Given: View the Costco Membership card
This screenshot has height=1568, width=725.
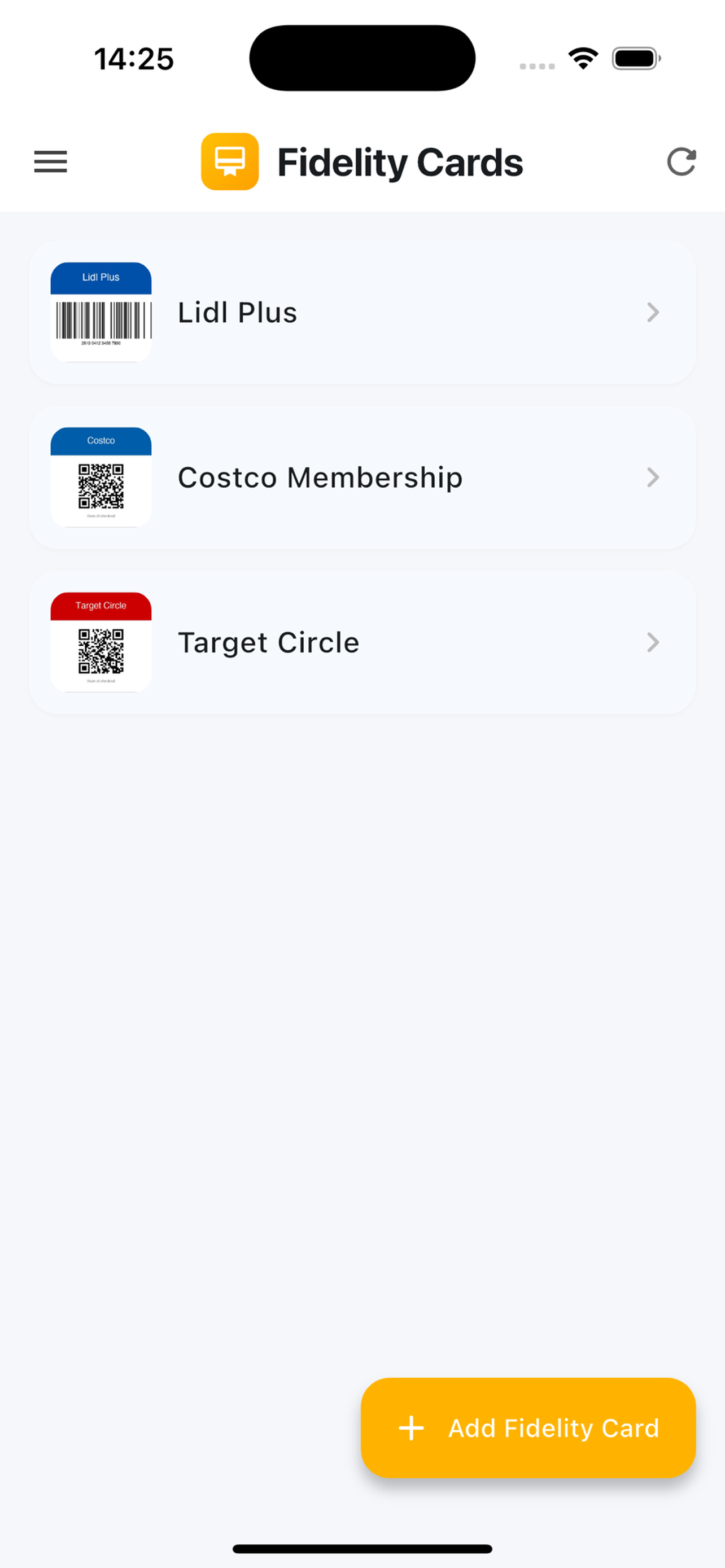Looking at the screenshot, I should click(x=362, y=477).
